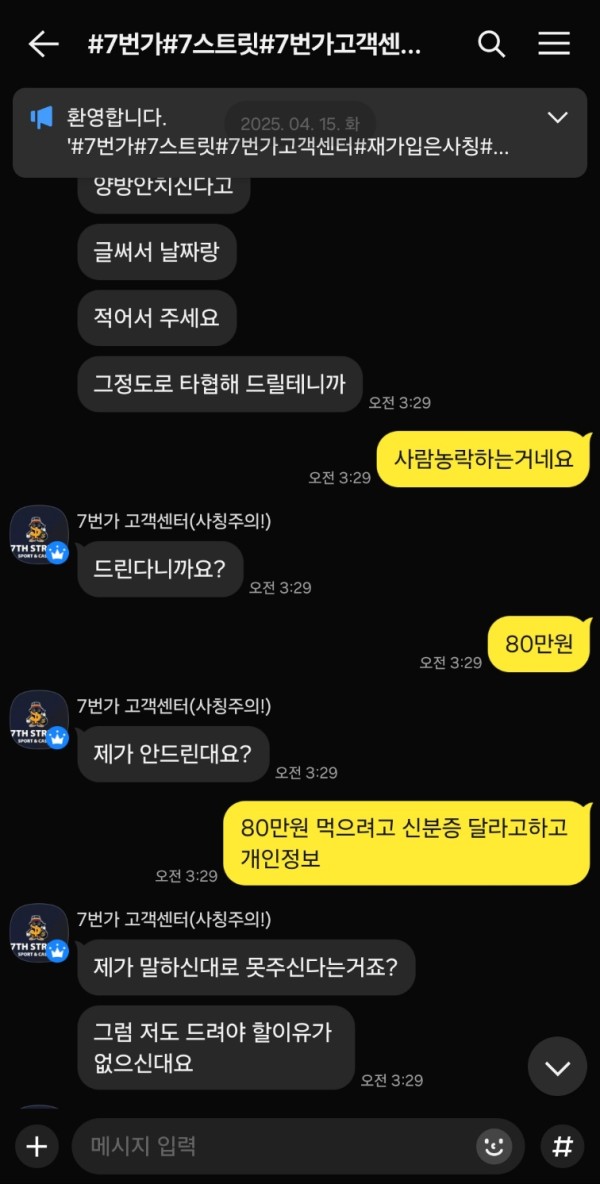600x1184 pixels.
Task: Expand the welcome announcement banner
Action: (557, 118)
